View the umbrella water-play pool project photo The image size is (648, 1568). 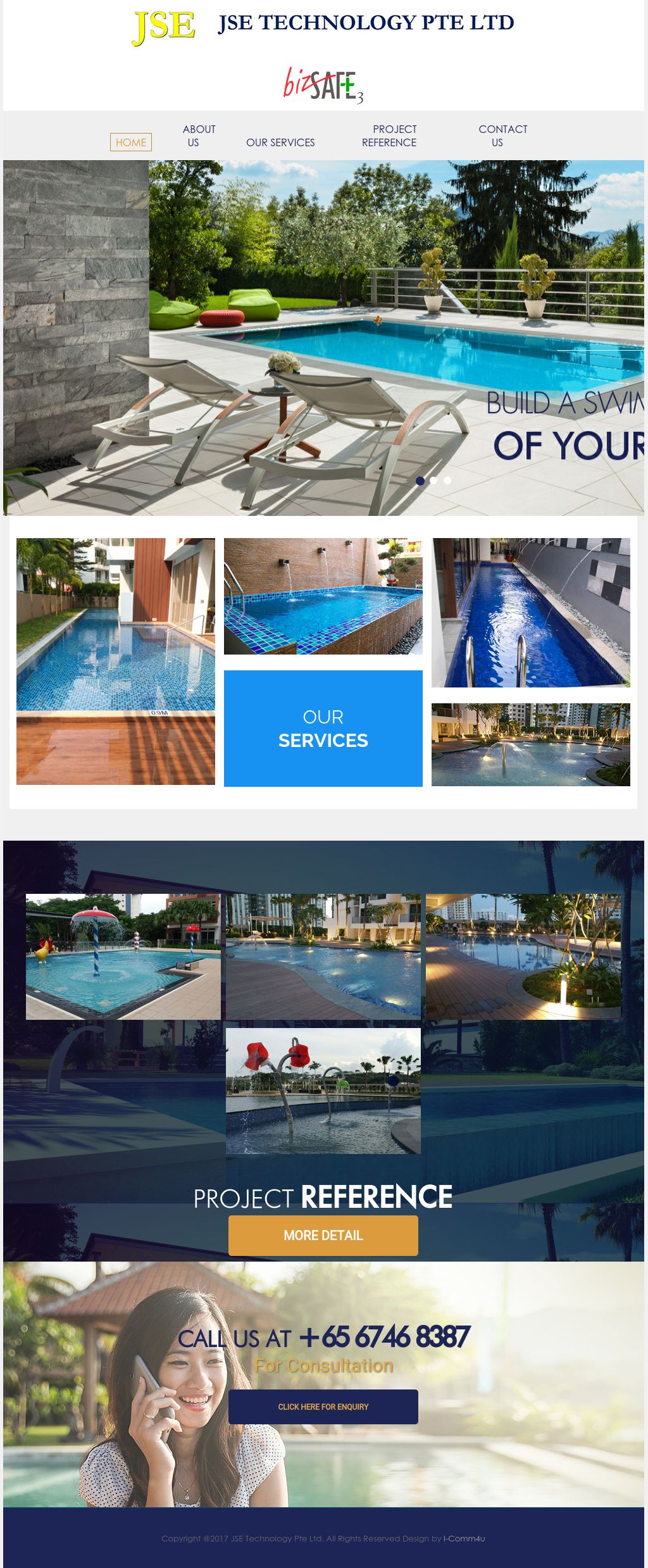(x=123, y=956)
